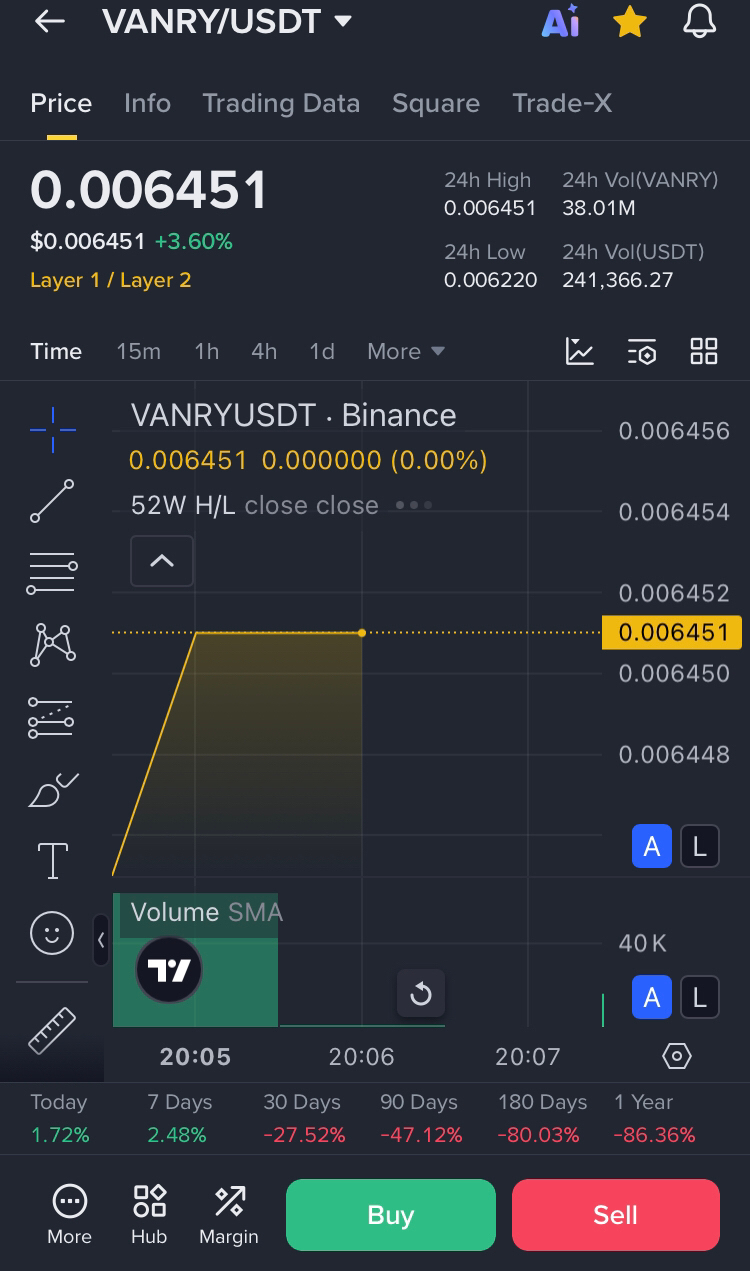Open price alert bell
The height and width of the screenshot is (1271, 750).
tap(699, 21)
